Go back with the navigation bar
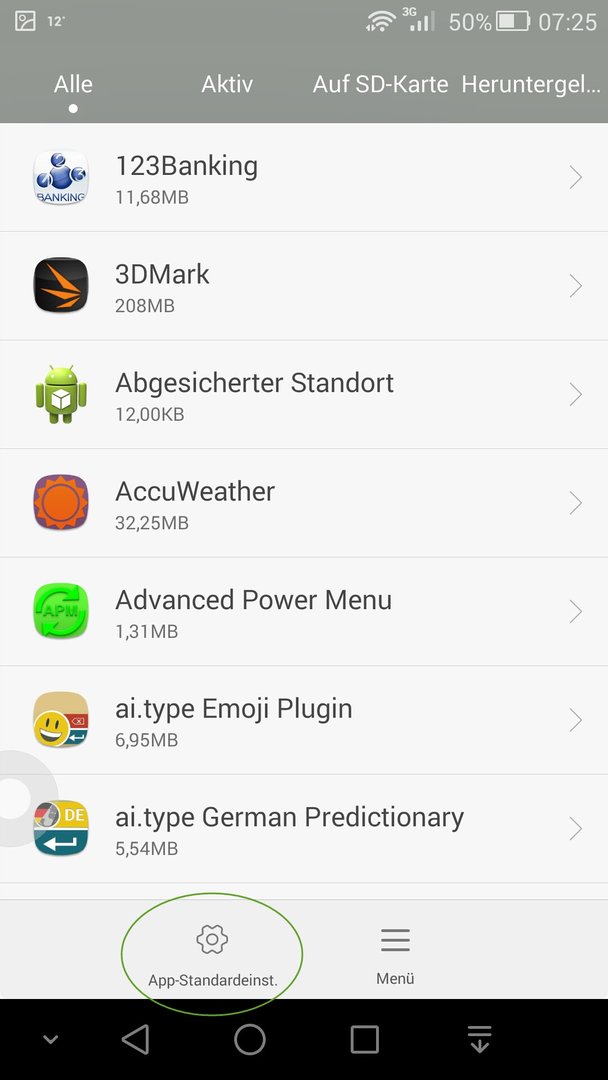This screenshot has height=1080, width=608. tap(136, 1039)
